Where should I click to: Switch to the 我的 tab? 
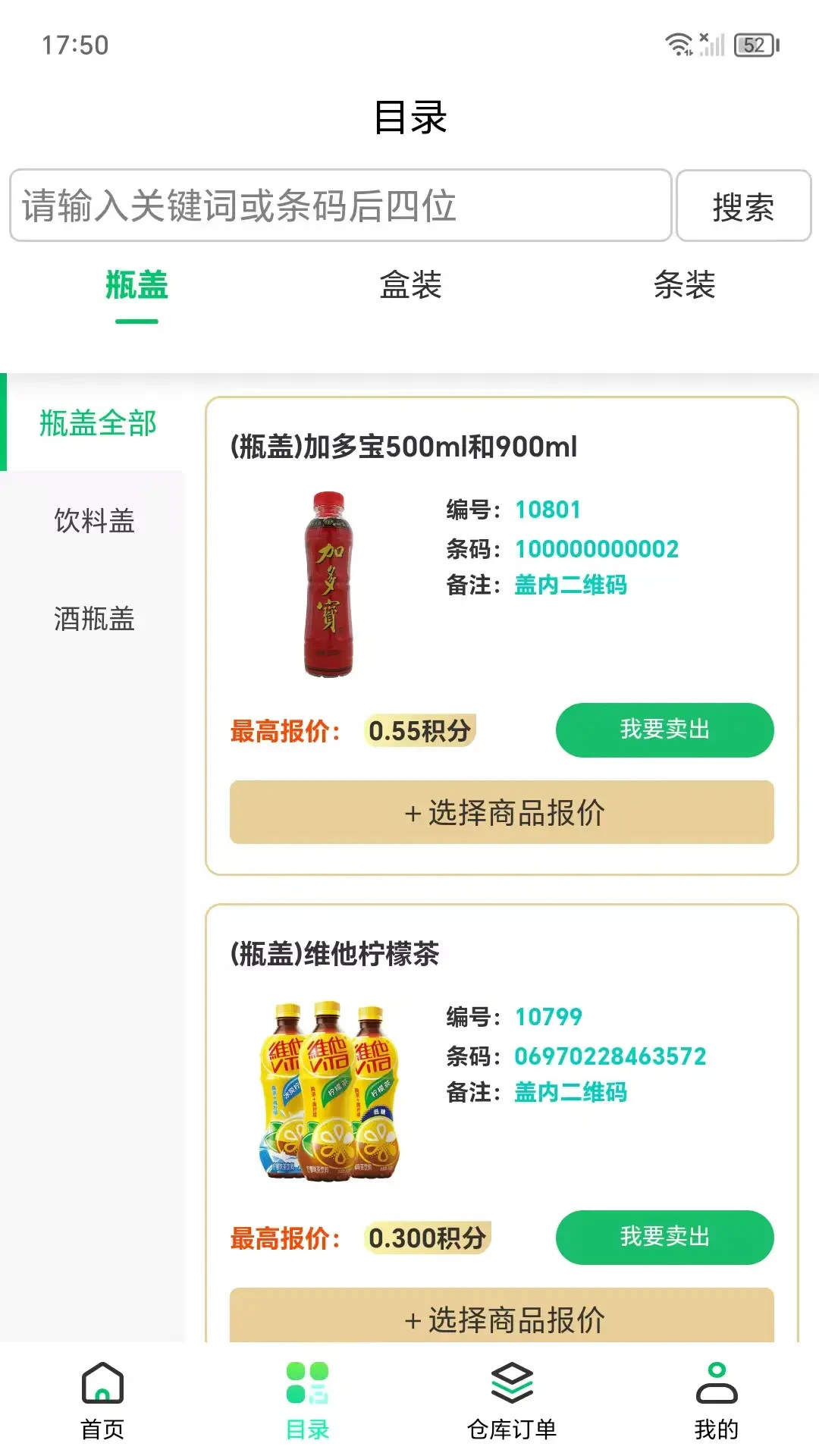pos(717,1401)
